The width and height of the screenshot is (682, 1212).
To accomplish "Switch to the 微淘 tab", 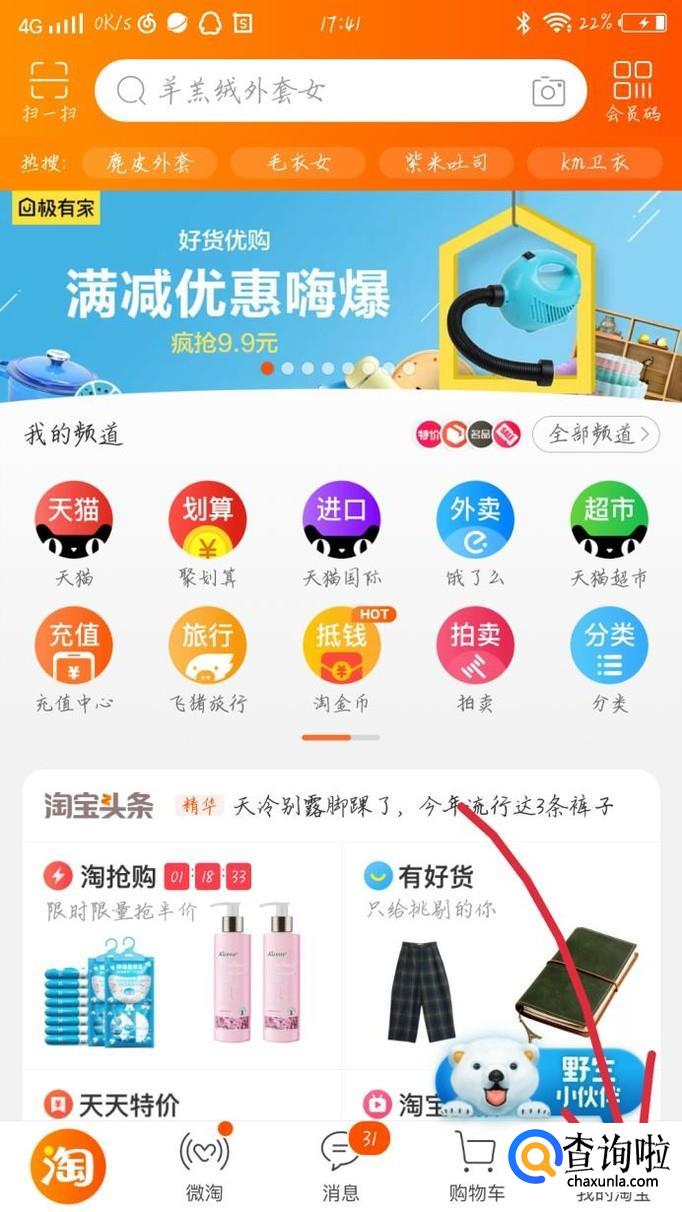I will [x=204, y=1166].
